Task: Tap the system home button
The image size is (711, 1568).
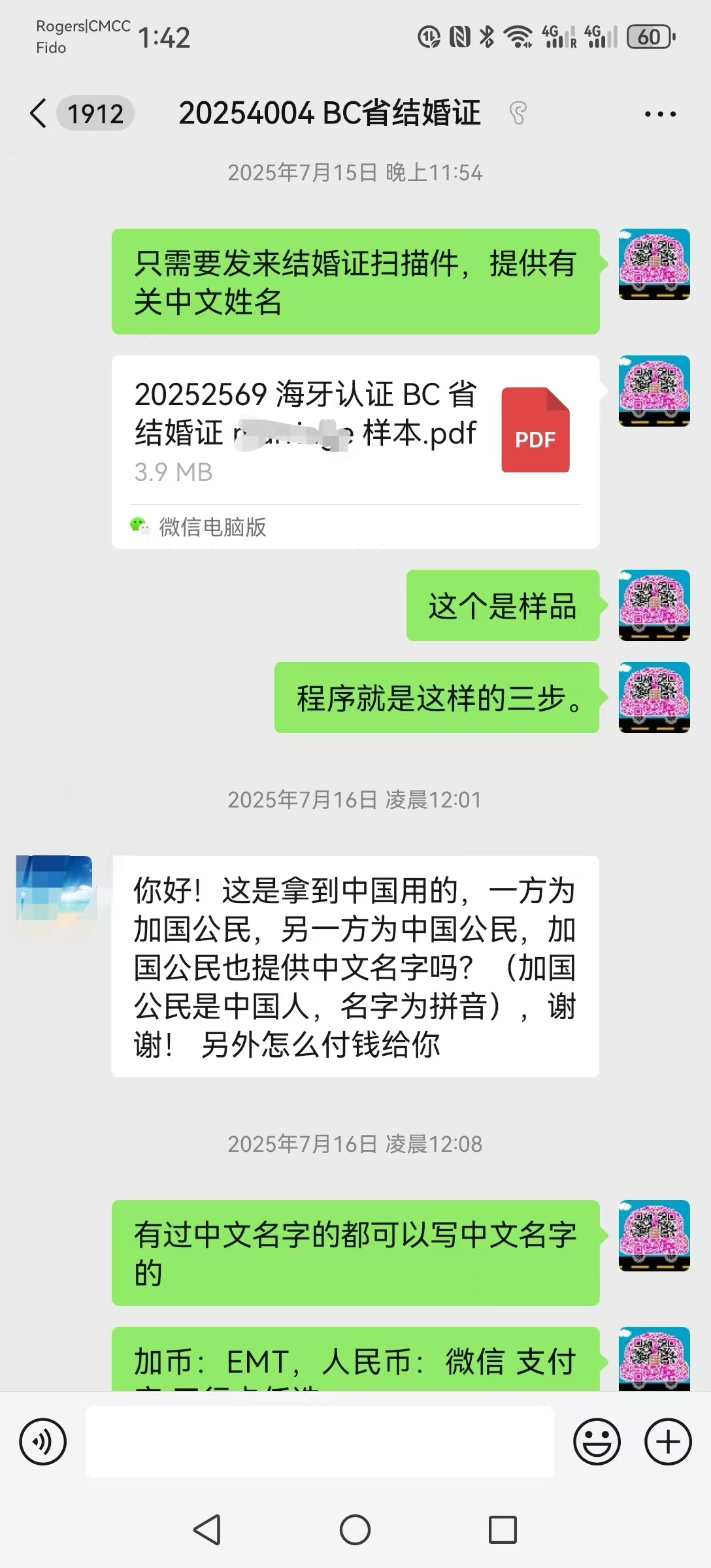Action: point(355,1529)
